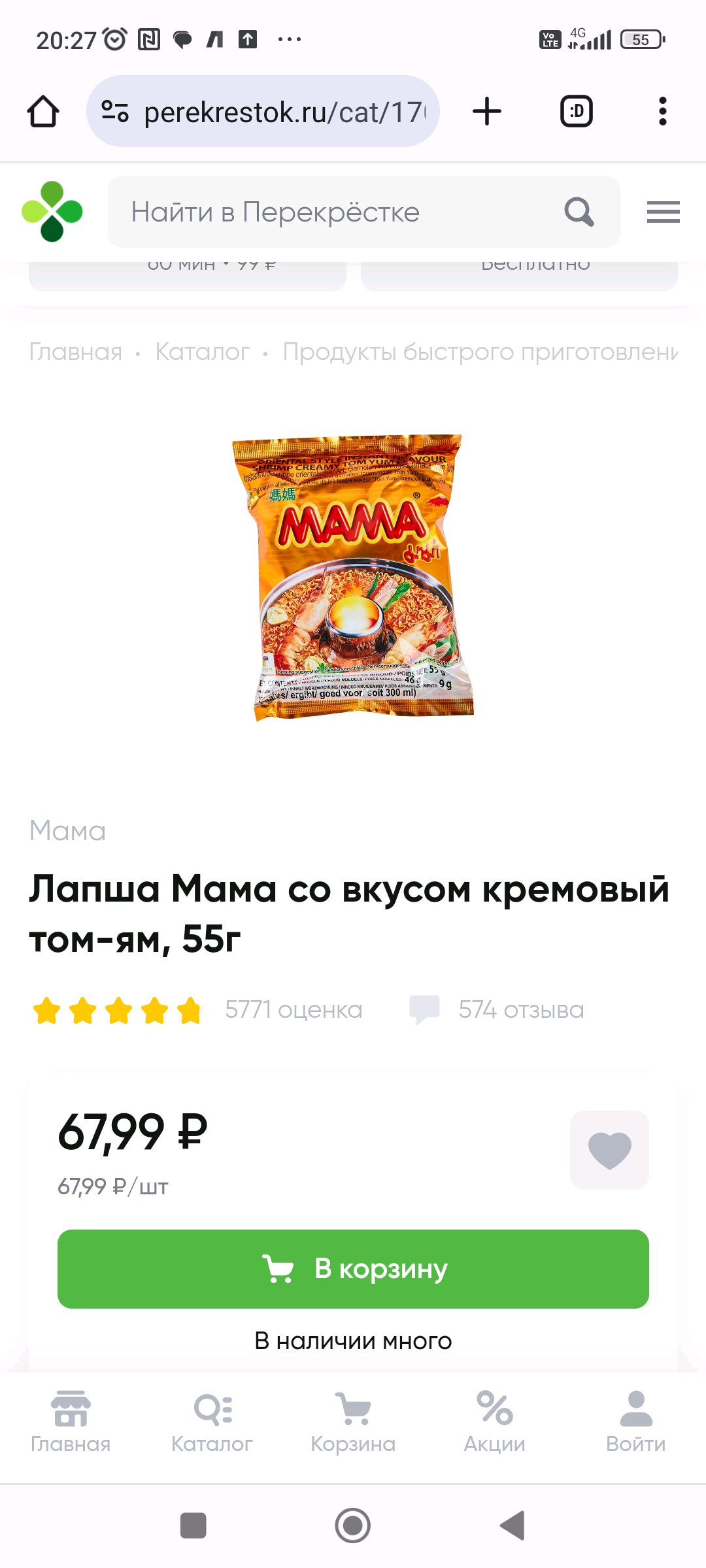View the Mama noodle product photo
Screen dimensions: 706x1568
[x=353, y=578]
